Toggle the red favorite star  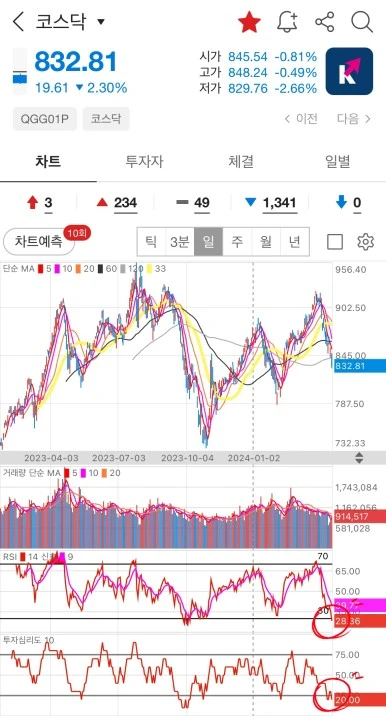click(249, 22)
